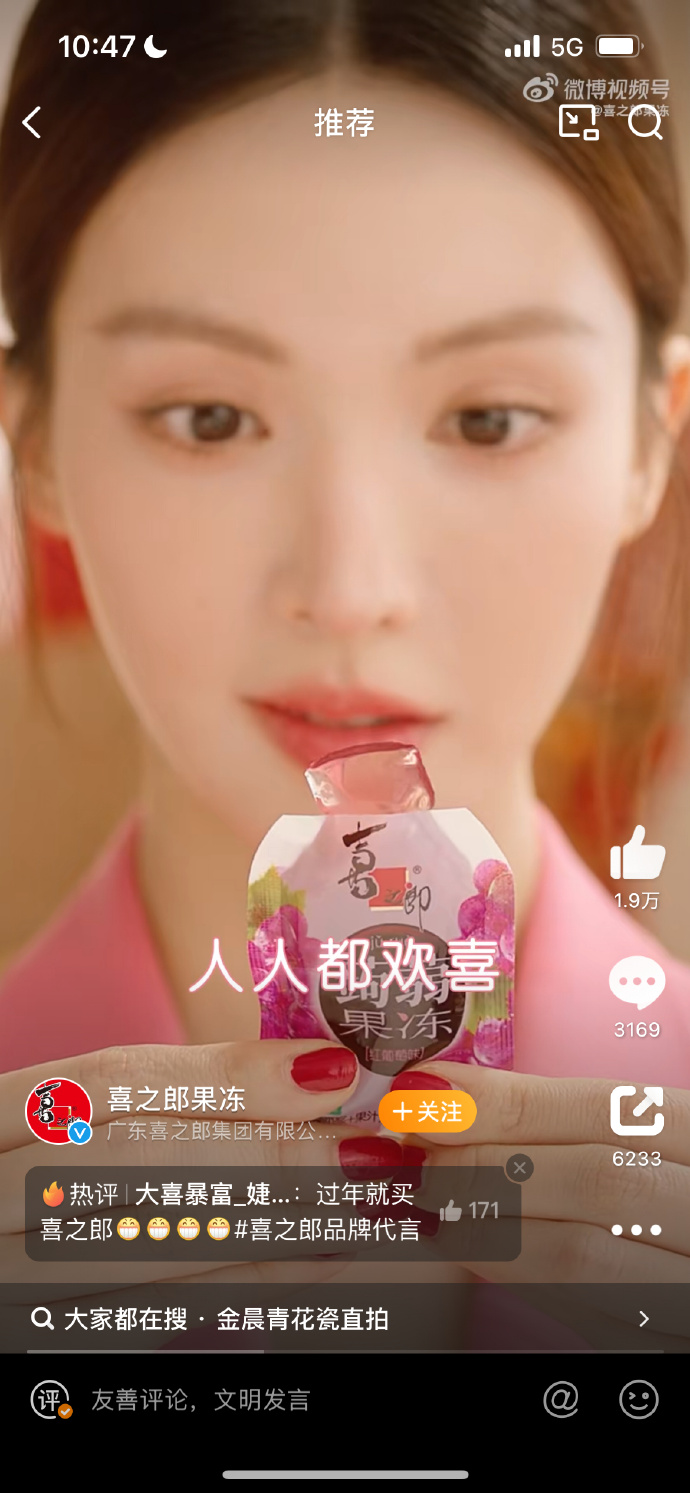Viewport: 690px width, 1493px height.
Task: Open the search magnifier icon
Action: (x=645, y=123)
